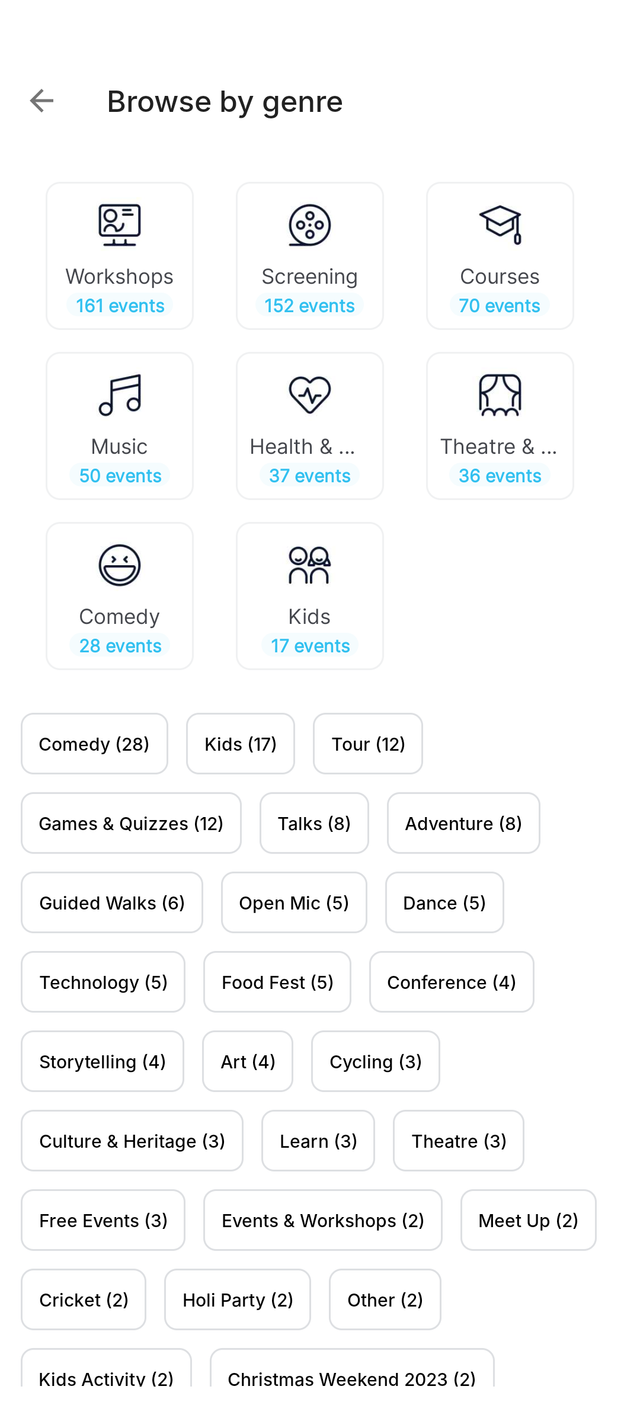
Task: Choose the Talks (8) chip
Action: tap(314, 823)
